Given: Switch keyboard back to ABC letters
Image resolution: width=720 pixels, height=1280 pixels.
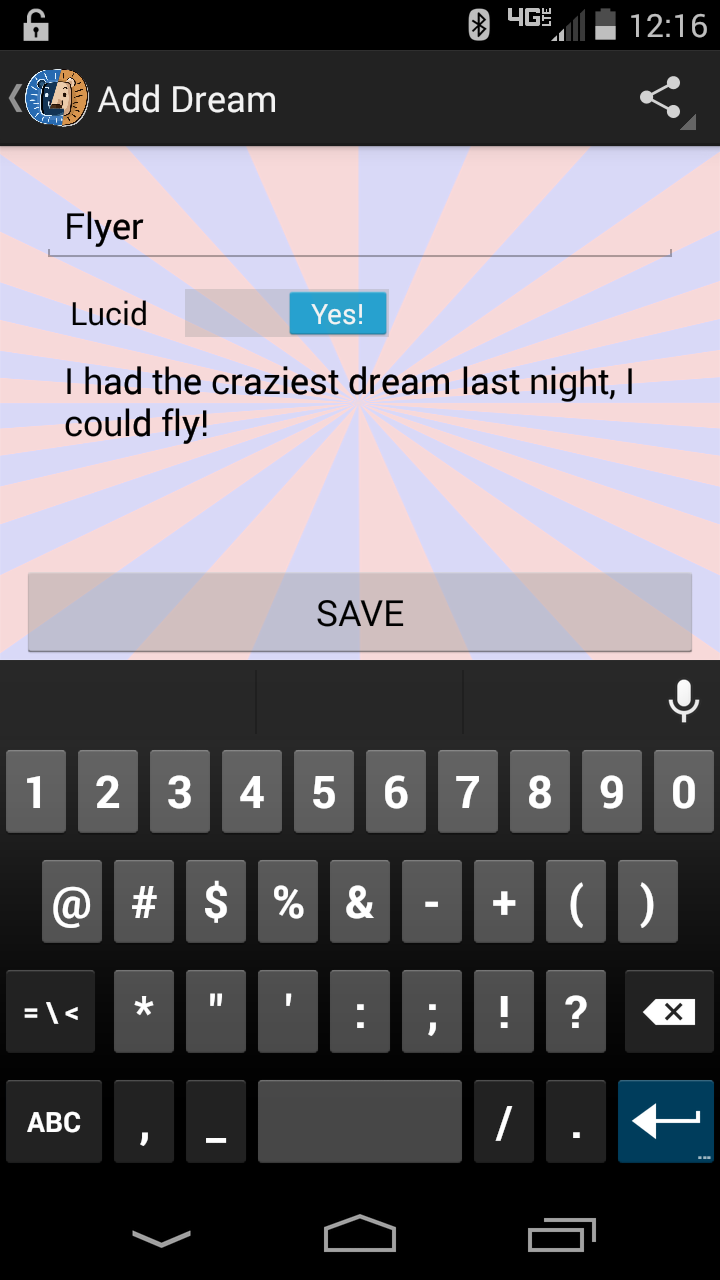Looking at the screenshot, I should [x=54, y=1122].
